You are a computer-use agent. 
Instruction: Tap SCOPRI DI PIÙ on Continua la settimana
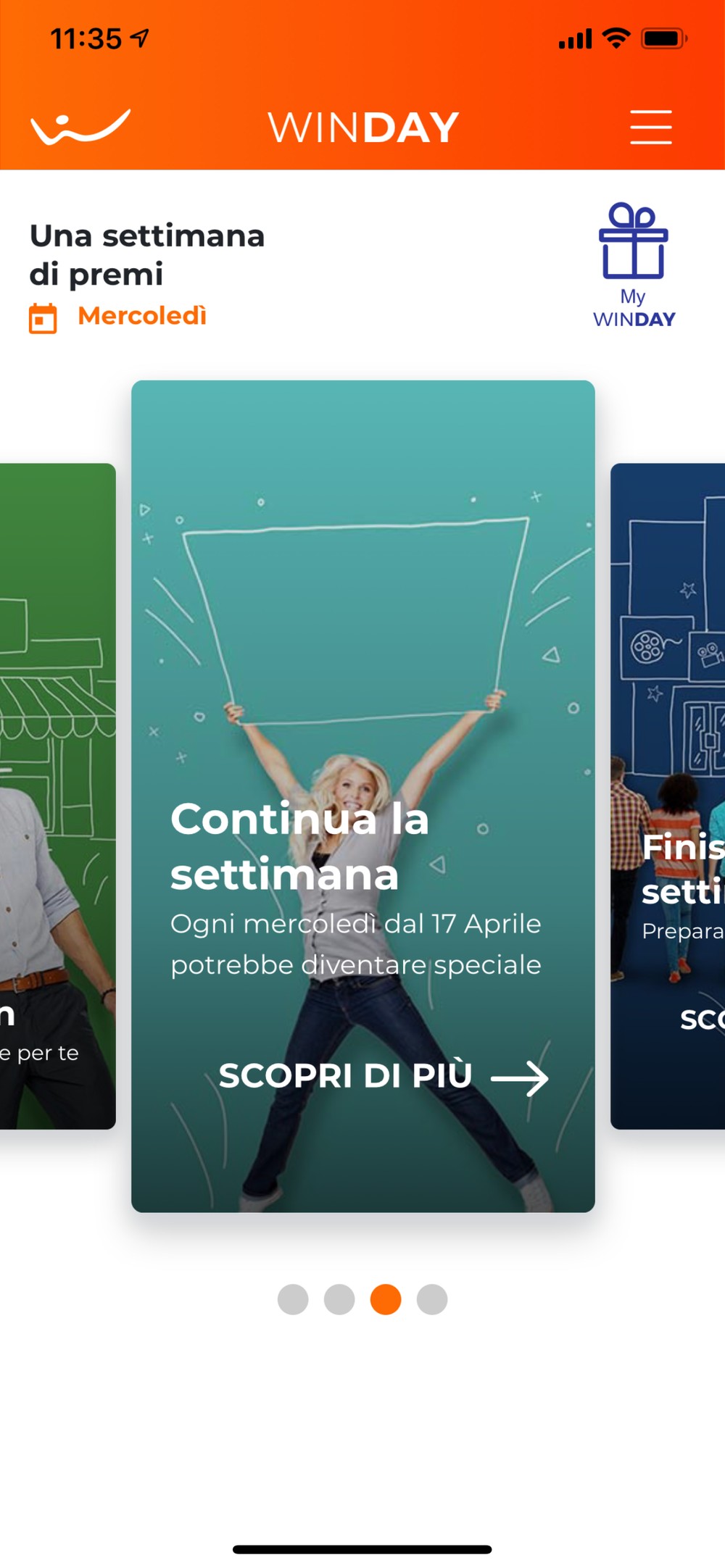coord(384,1076)
